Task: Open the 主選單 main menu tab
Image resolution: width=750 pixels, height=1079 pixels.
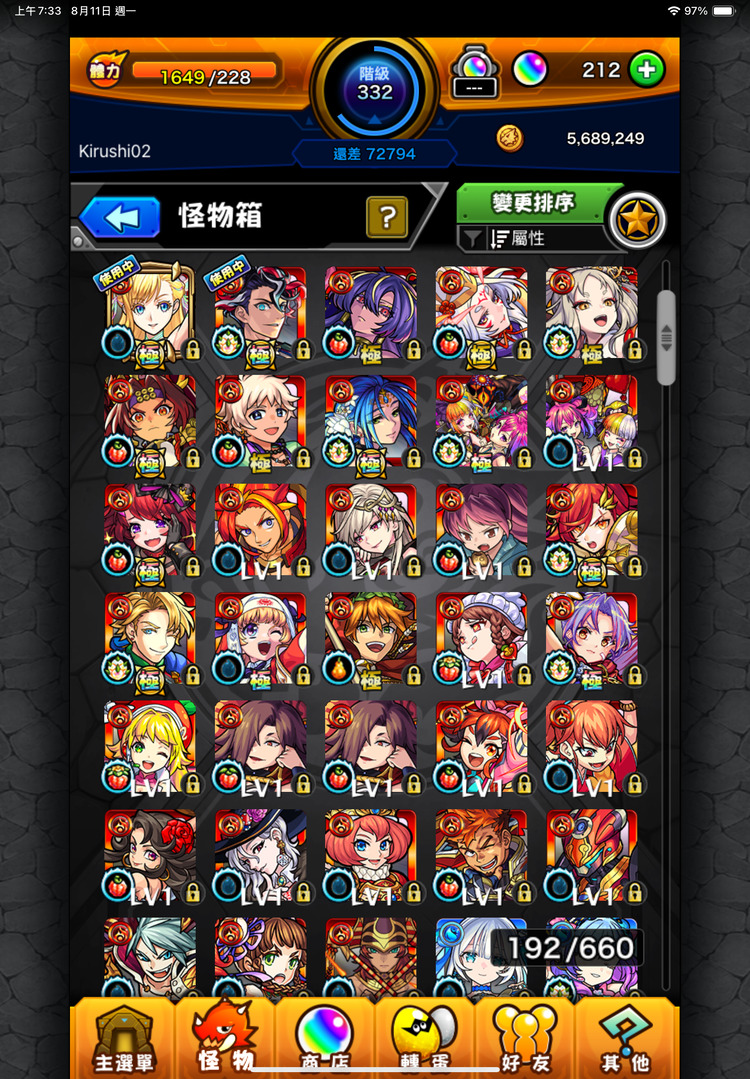Action: (122, 1040)
